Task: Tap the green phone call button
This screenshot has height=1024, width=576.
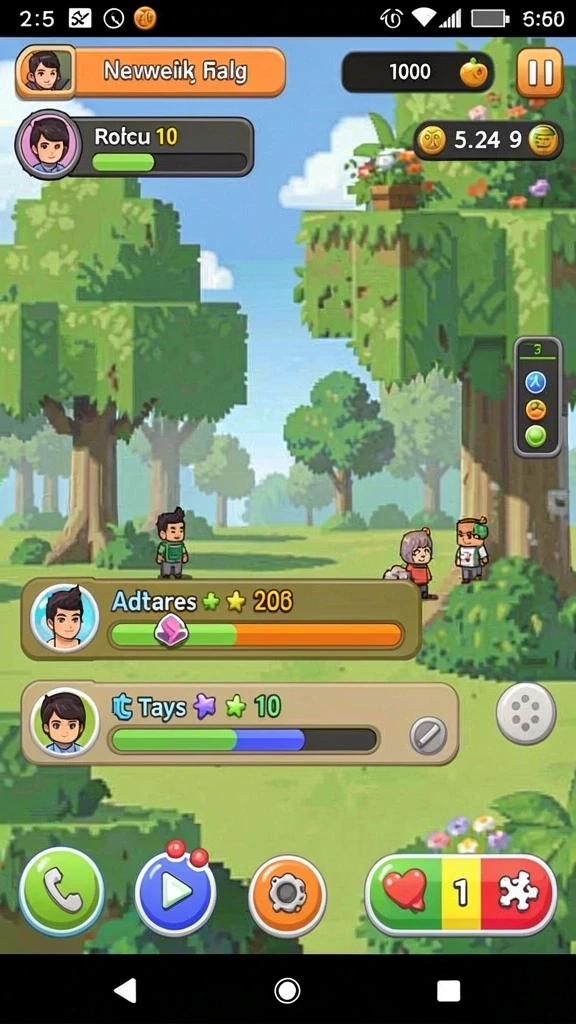Action: 61,891
